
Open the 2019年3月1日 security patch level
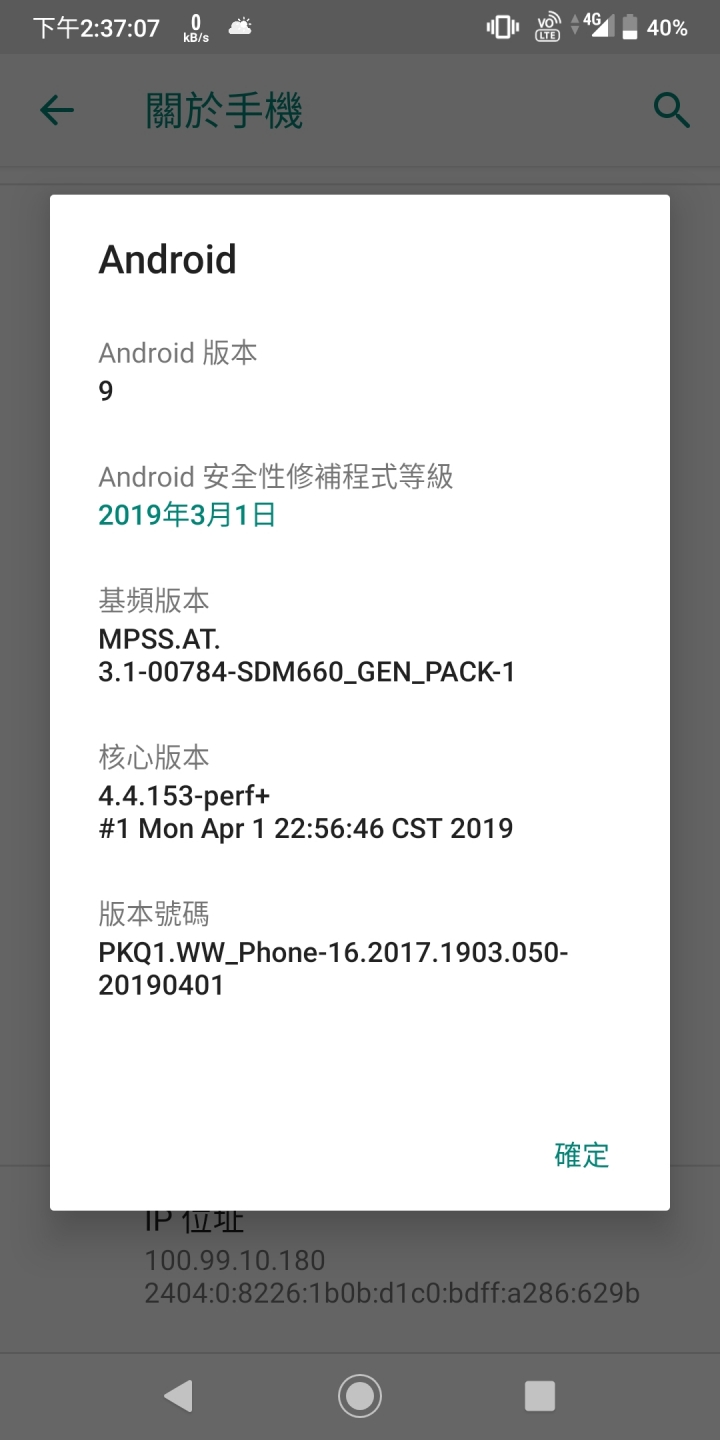[x=186, y=515]
